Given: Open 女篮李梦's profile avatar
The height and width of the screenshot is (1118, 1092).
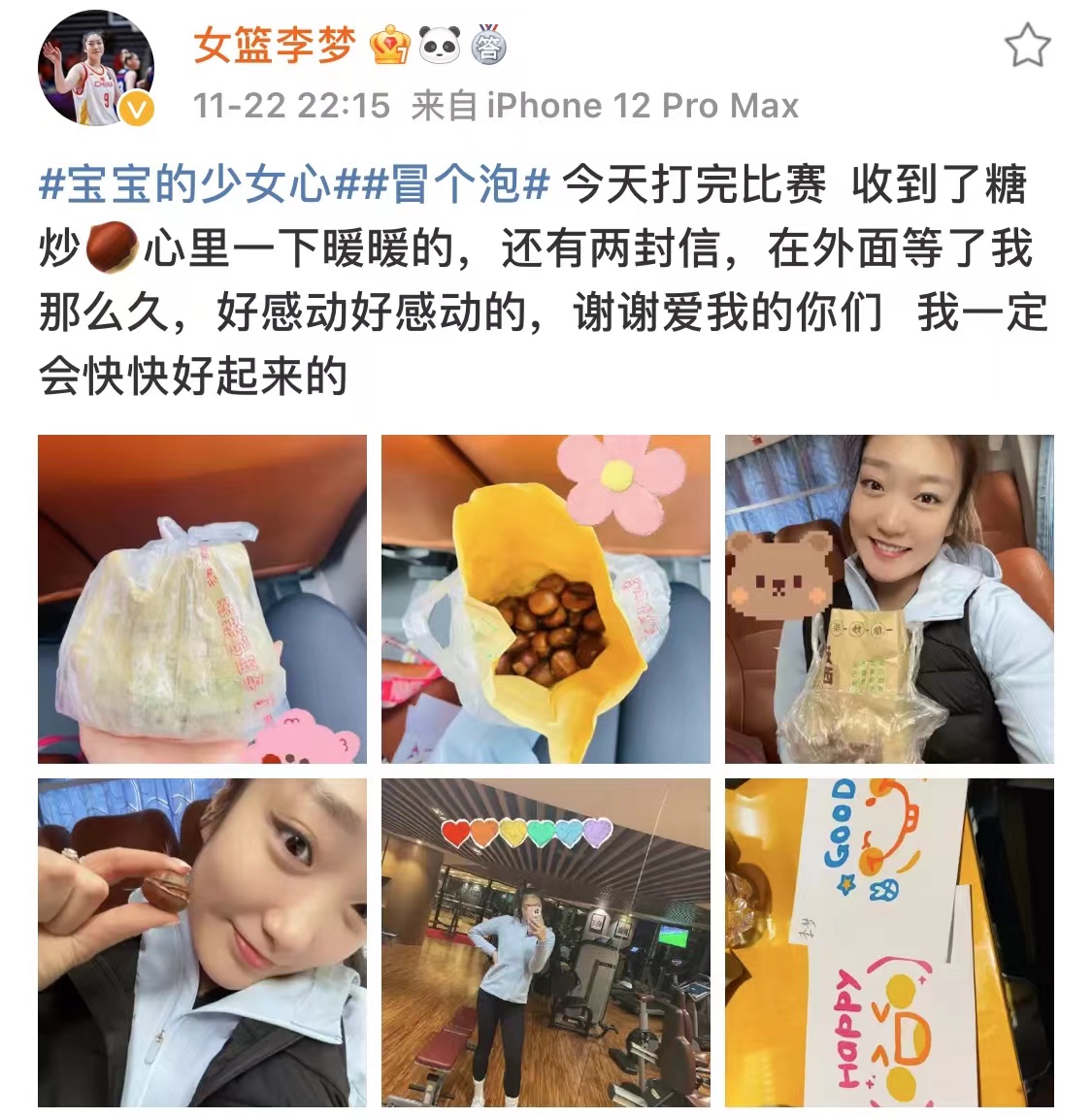Looking at the screenshot, I should [95, 70].
